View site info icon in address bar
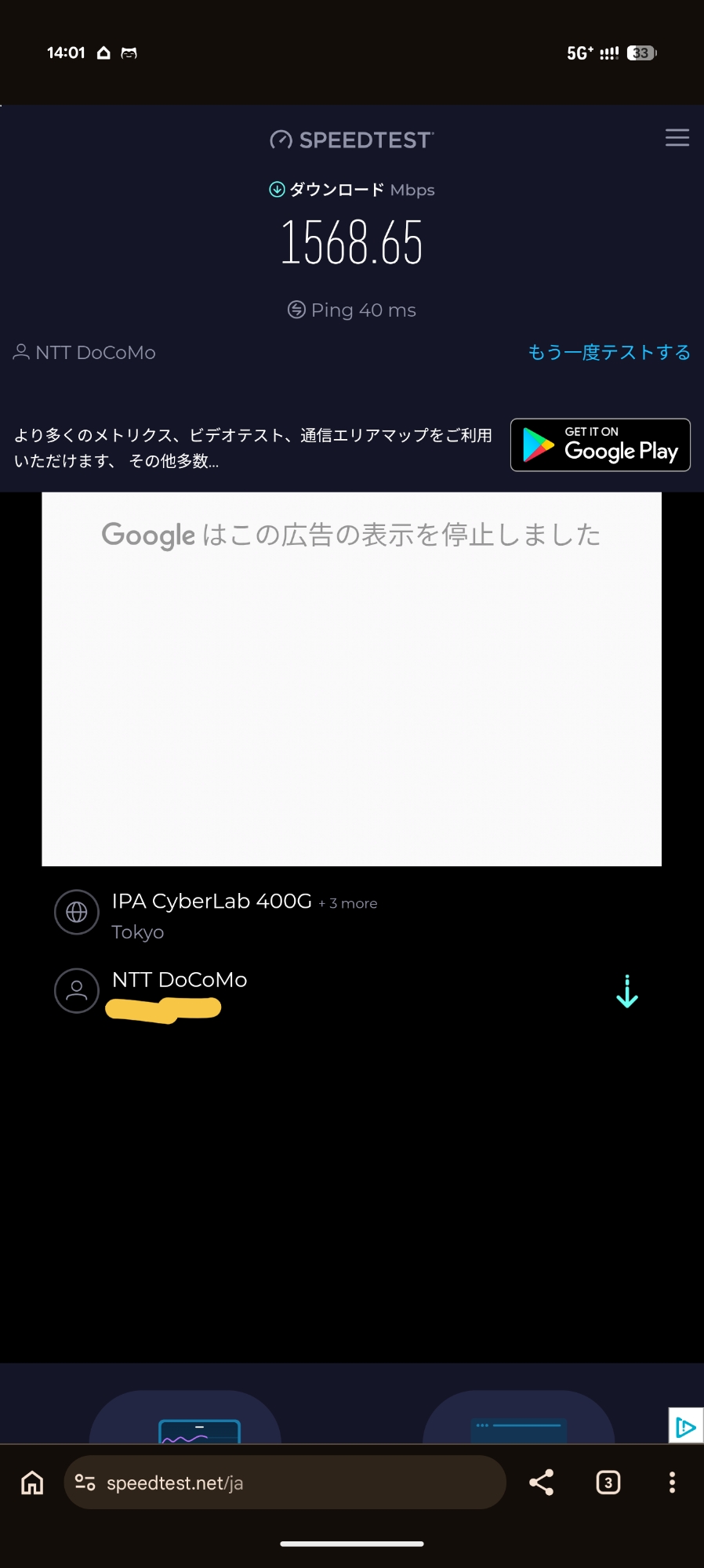Image resolution: width=704 pixels, height=1568 pixels. 85,1483
